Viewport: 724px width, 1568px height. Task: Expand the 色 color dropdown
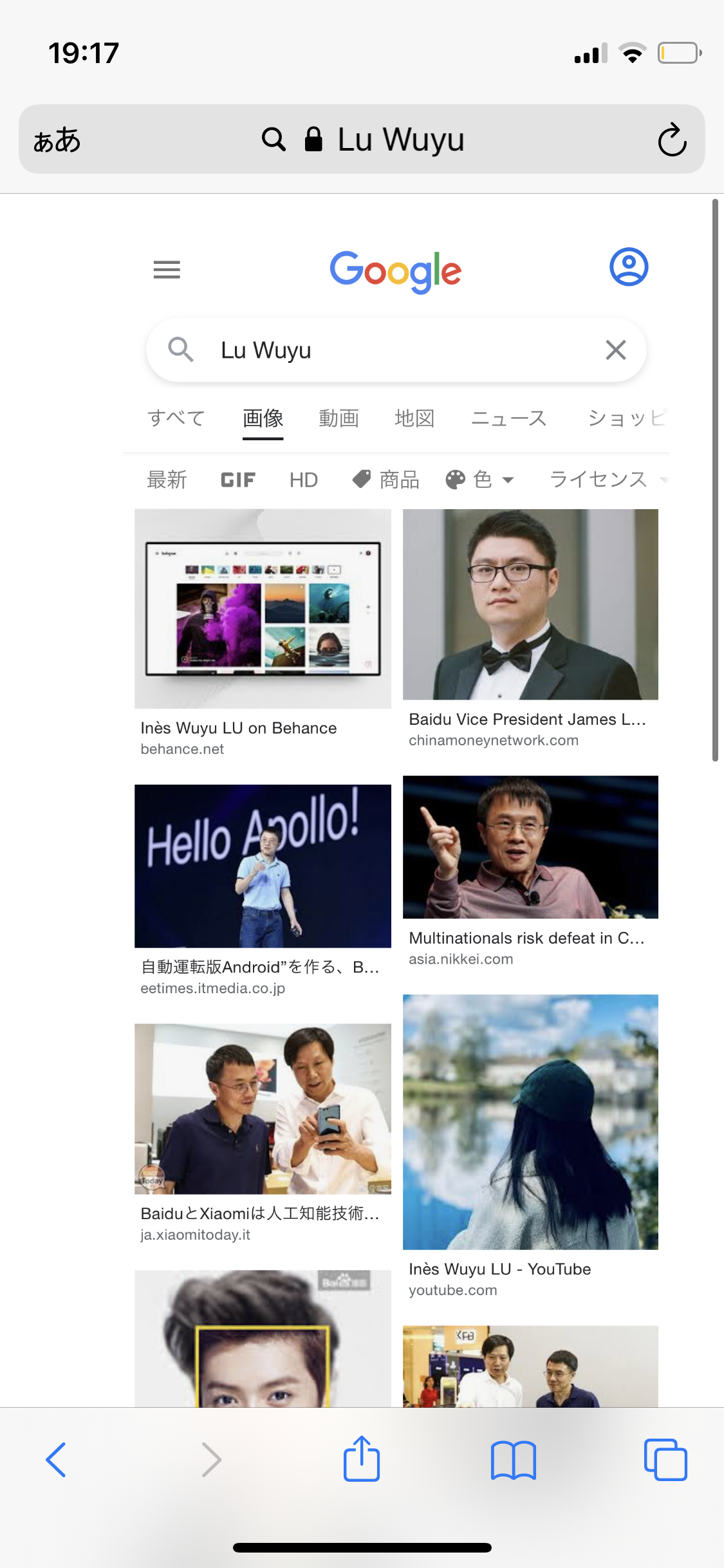click(481, 480)
